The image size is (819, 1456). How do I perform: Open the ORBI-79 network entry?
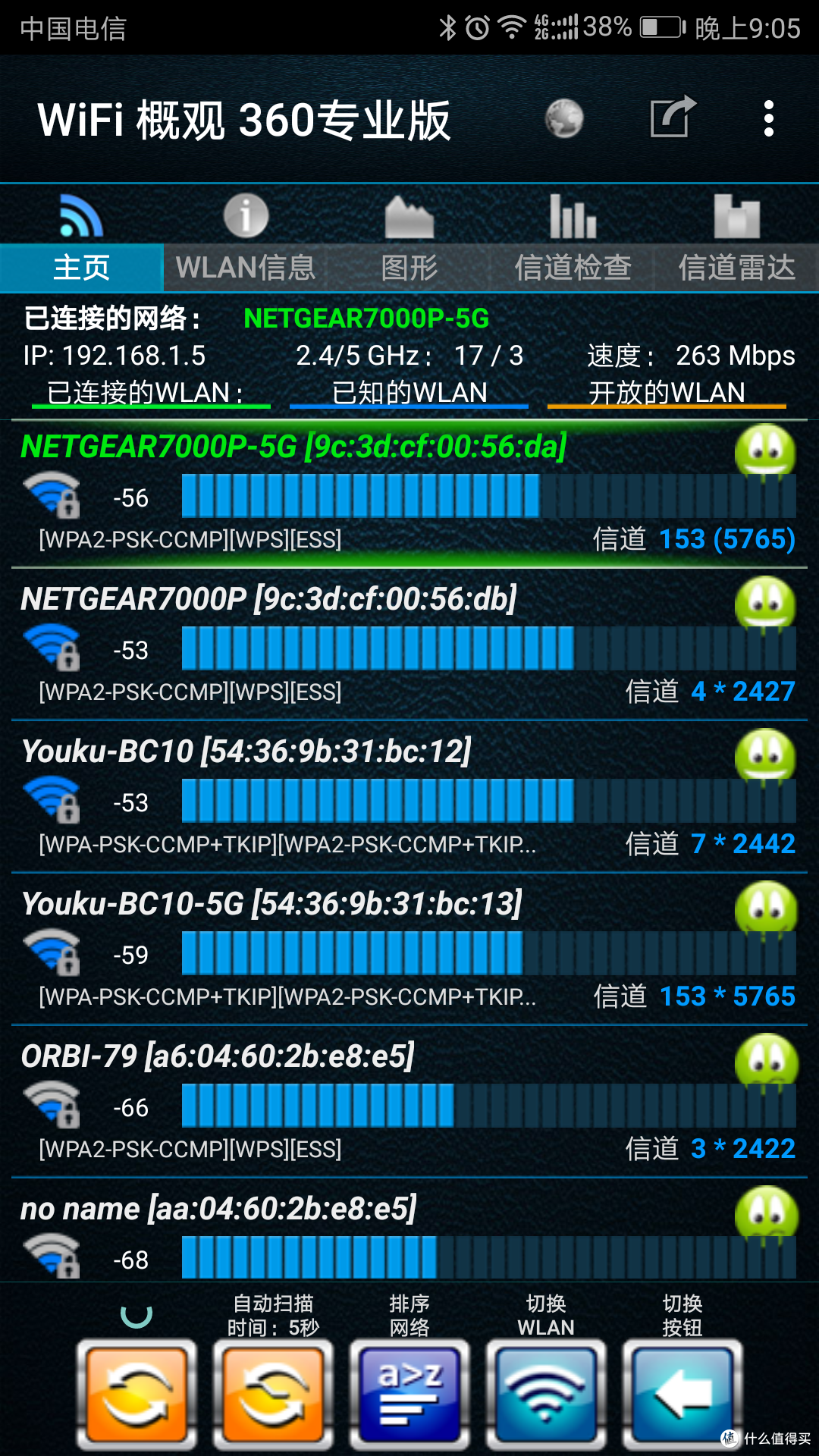click(x=409, y=1102)
